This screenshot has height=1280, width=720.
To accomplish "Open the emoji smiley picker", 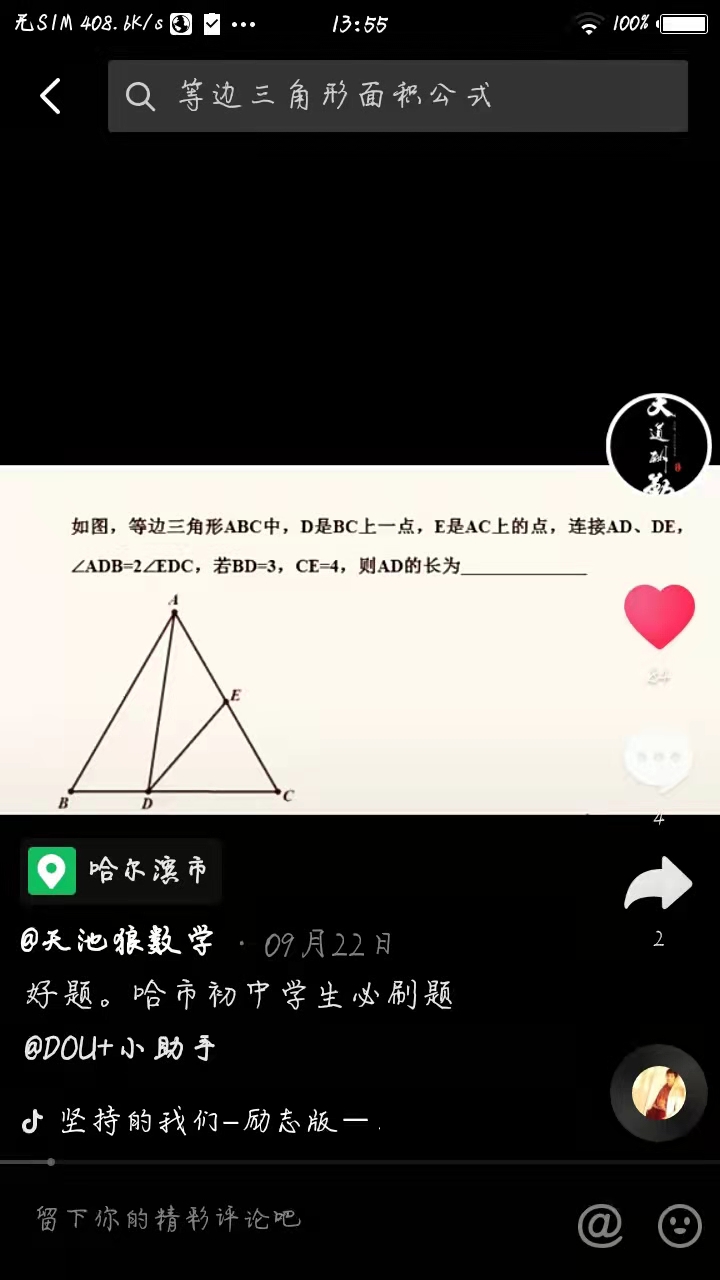I will (680, 1224).
